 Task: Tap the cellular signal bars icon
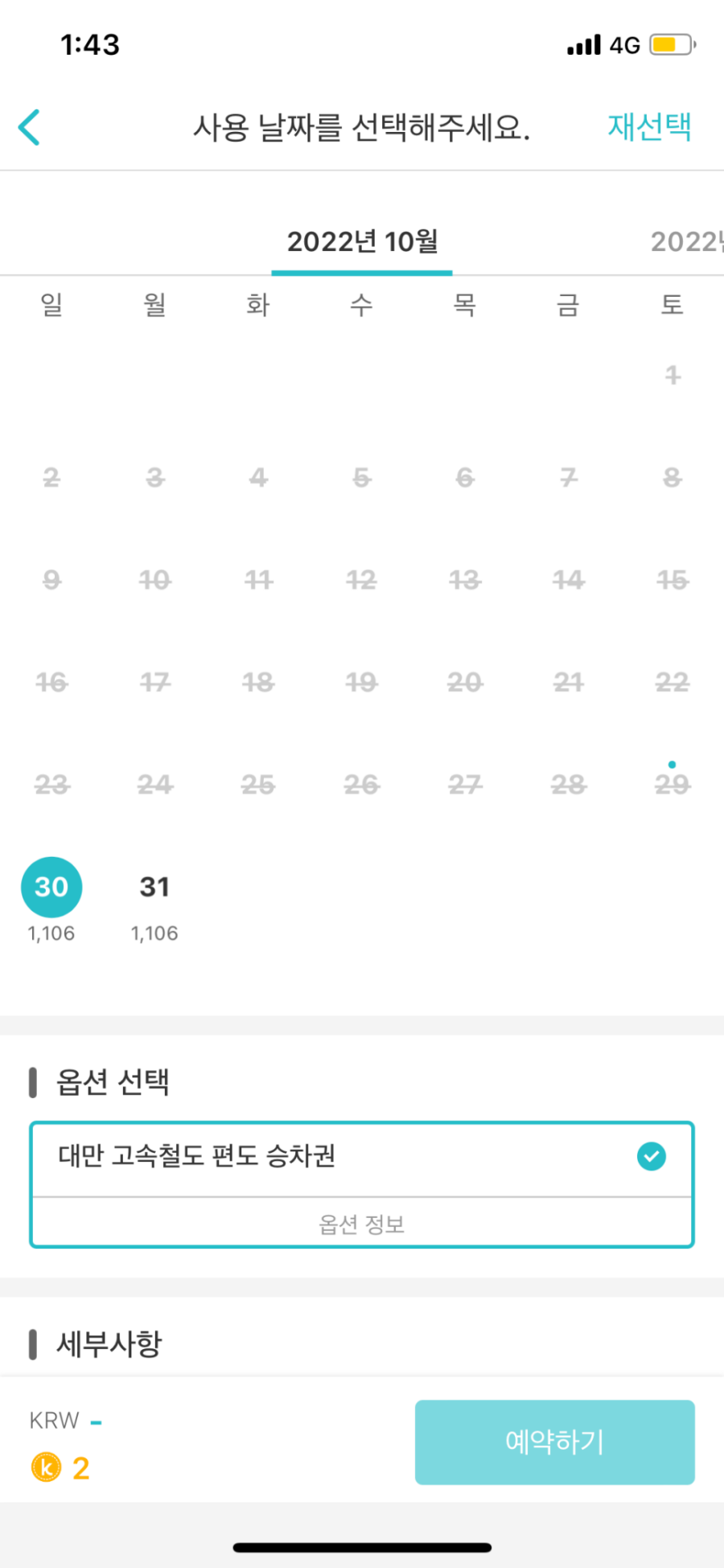click(x=582, y=45)
